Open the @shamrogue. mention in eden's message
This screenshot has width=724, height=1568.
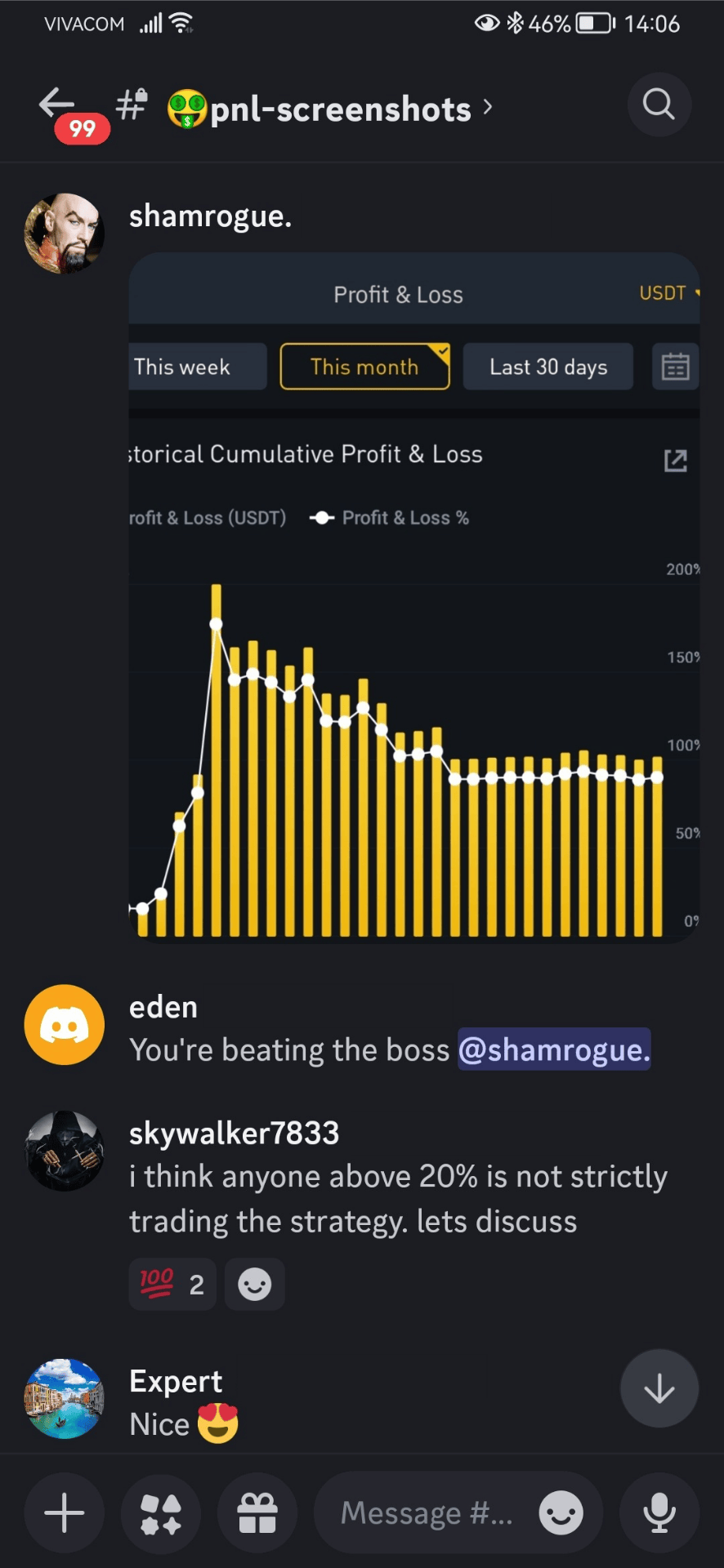click(553, 1049)
